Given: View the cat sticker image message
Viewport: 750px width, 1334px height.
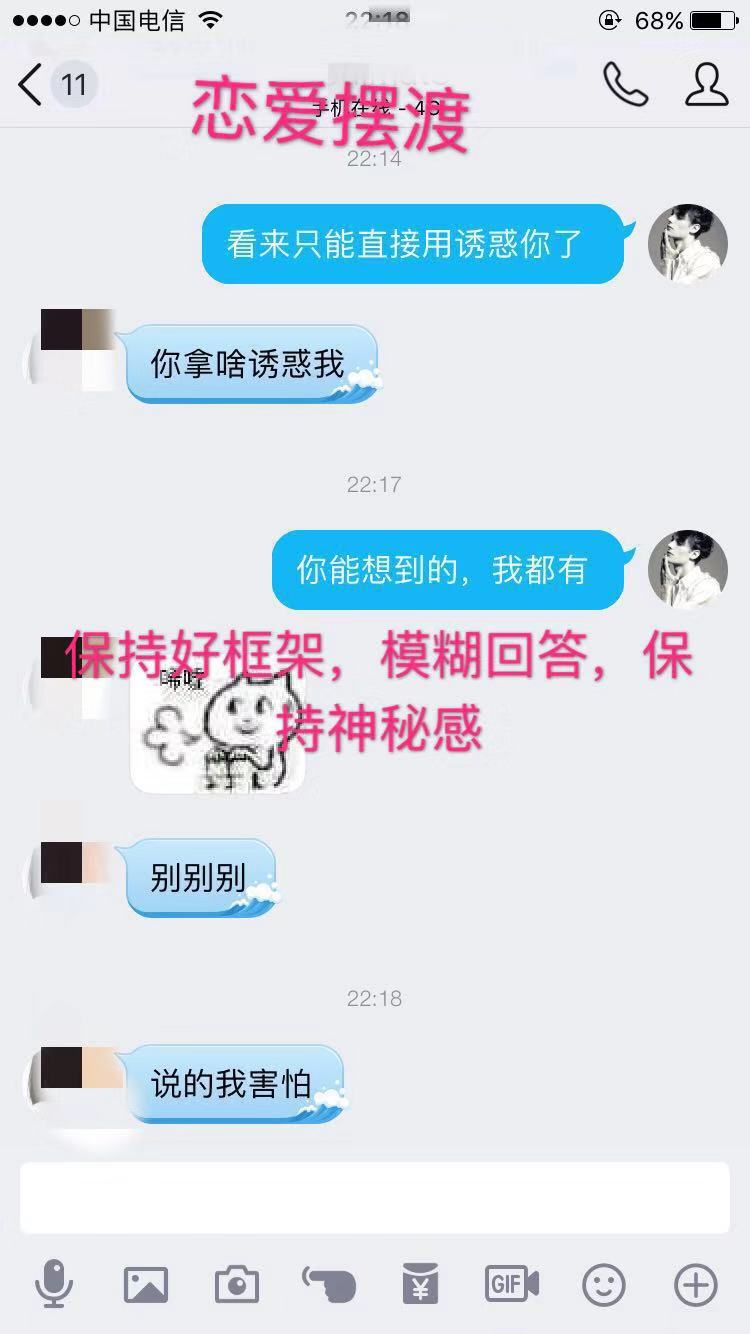Looking at the screenshot, I should click(x=218, y=728).
